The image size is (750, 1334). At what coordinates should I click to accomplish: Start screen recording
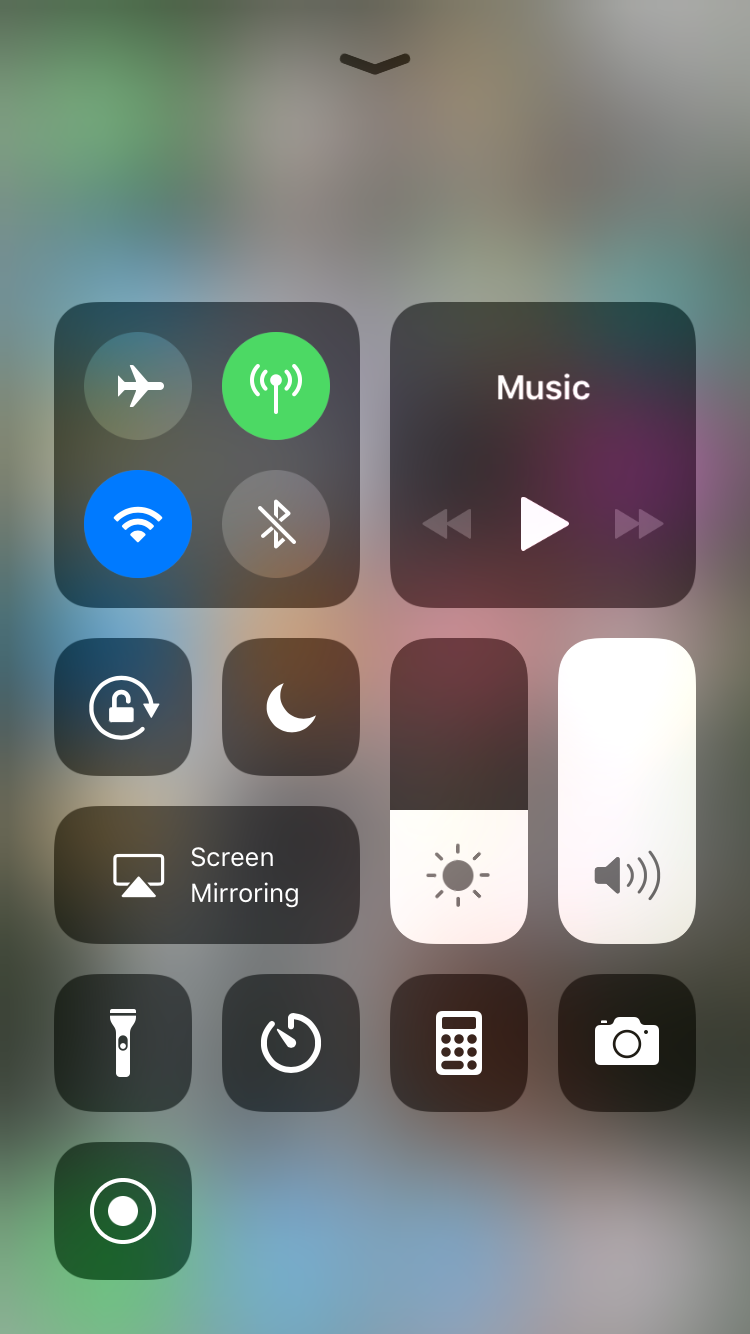(123, 1211)
